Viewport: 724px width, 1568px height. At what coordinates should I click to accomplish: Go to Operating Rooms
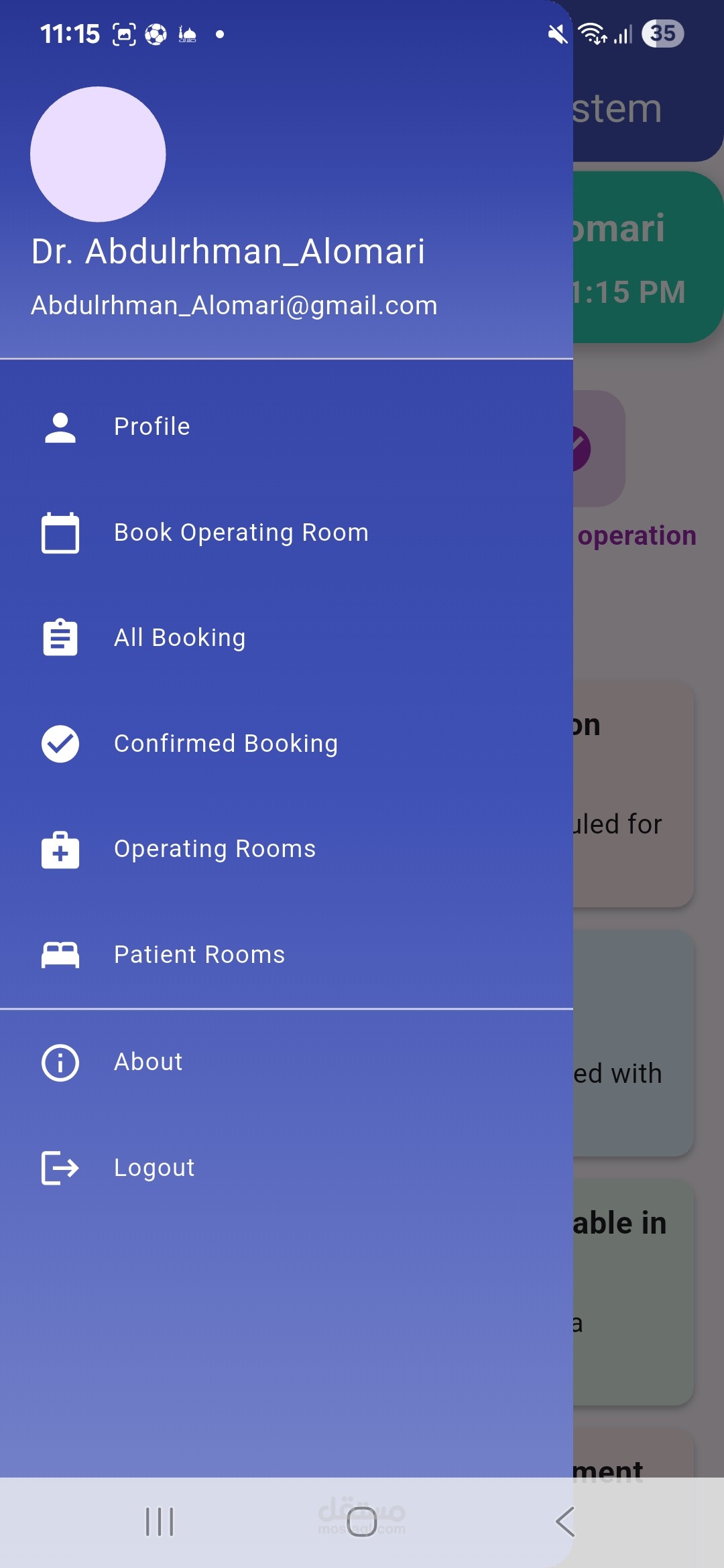215,849
